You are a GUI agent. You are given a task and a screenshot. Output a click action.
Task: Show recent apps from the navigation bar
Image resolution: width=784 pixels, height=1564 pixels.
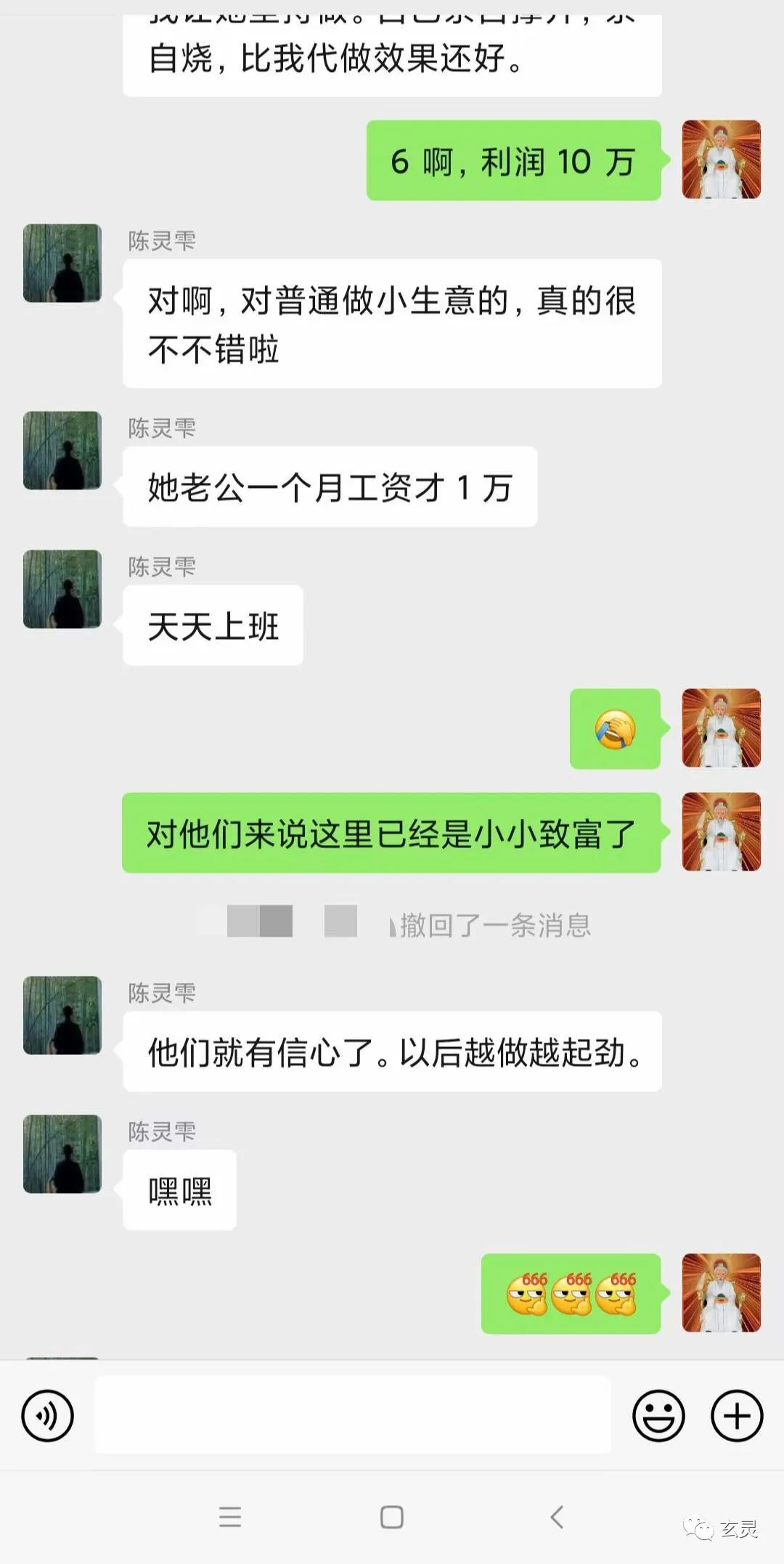(230, 1517)
